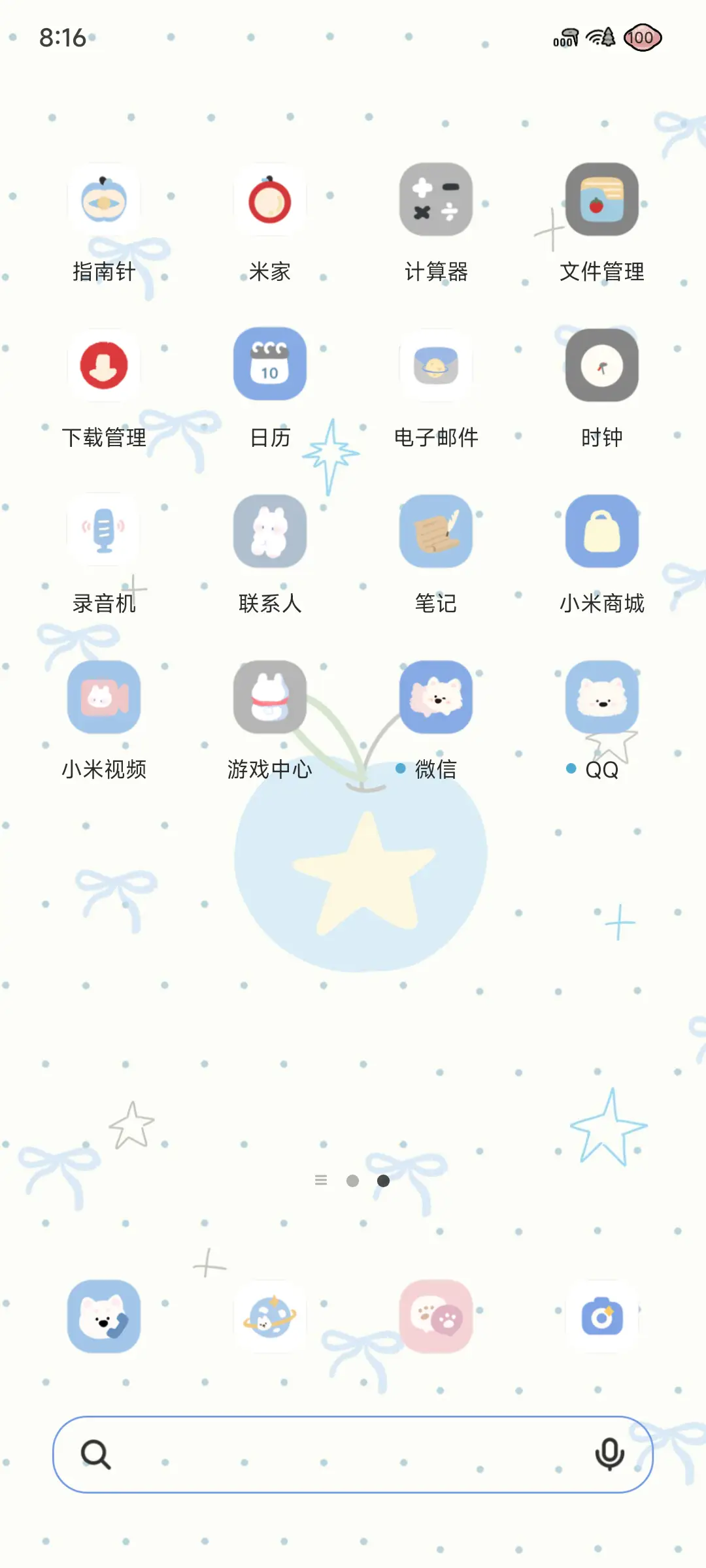Open 小米商城 Mi Store
This screenshot has width=706, height=1568.
click(x=601, y=531)
